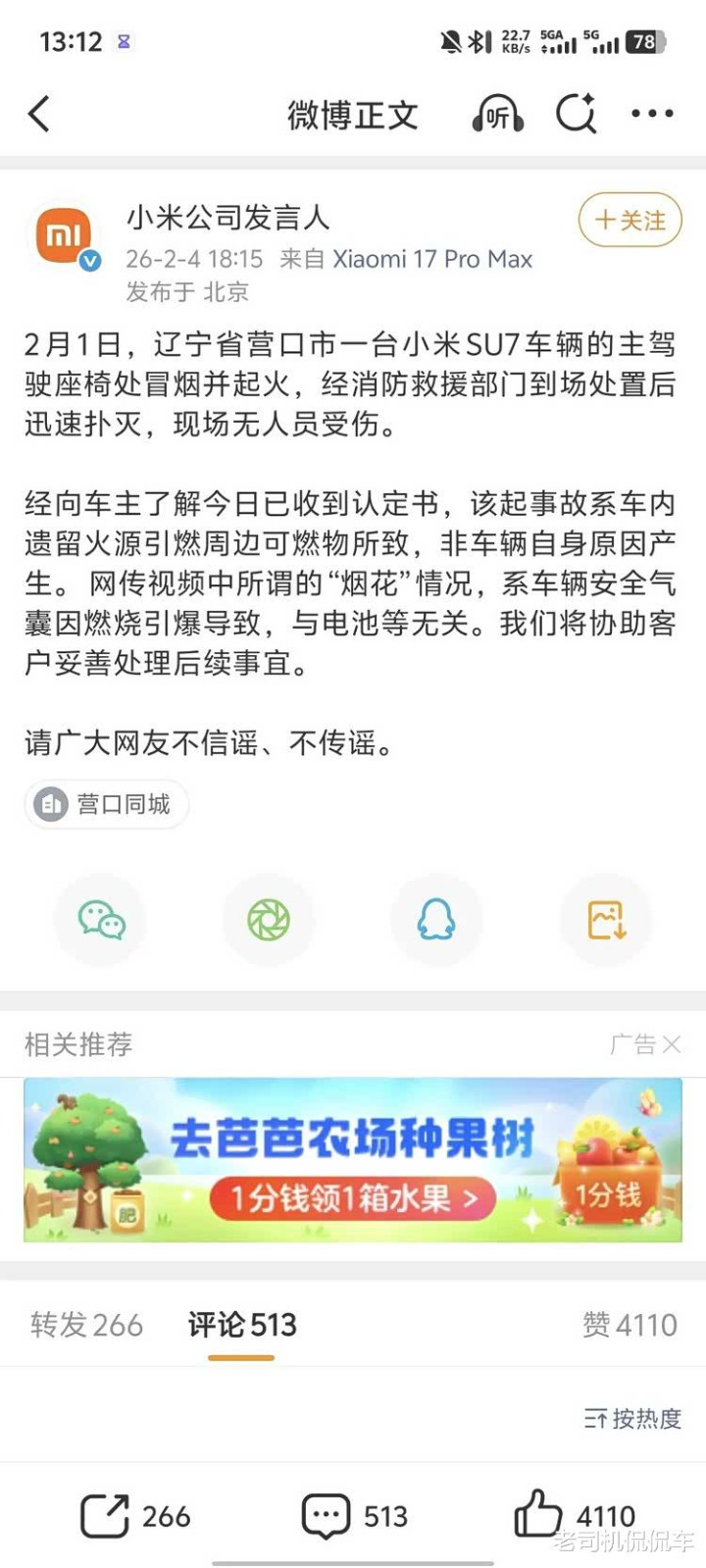Go back using the top-left arrow
The image size is (706, 1568).
39,115
